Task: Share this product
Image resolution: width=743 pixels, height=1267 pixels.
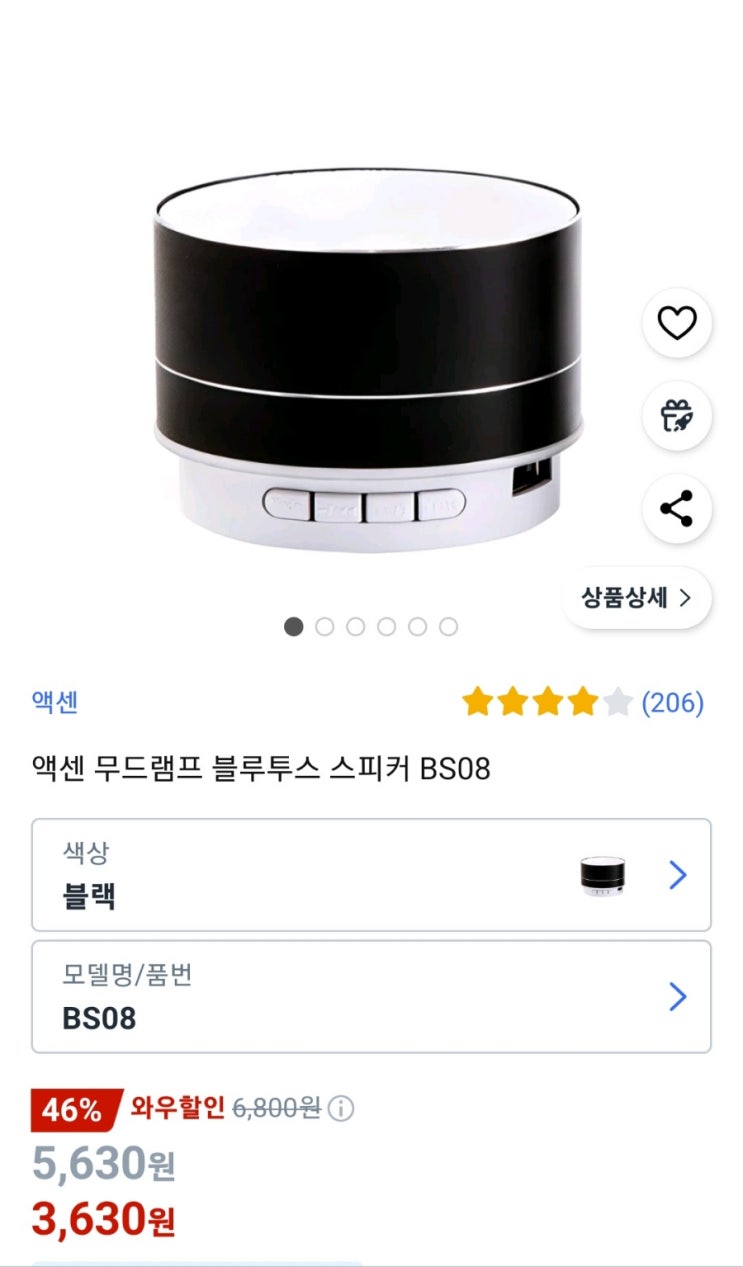Action: coord(677,508)
